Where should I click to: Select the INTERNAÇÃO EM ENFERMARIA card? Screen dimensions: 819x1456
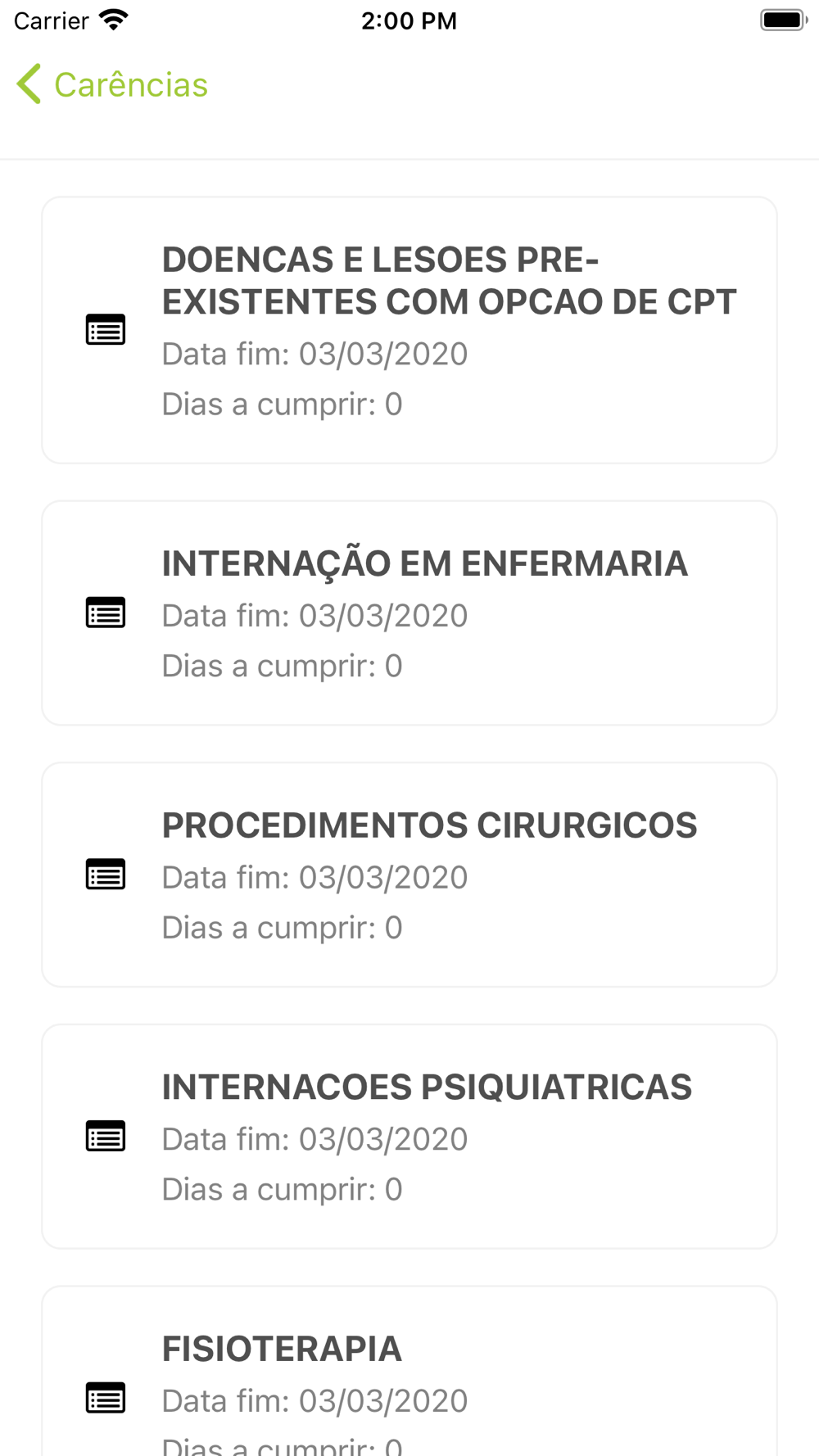[409, 613]
